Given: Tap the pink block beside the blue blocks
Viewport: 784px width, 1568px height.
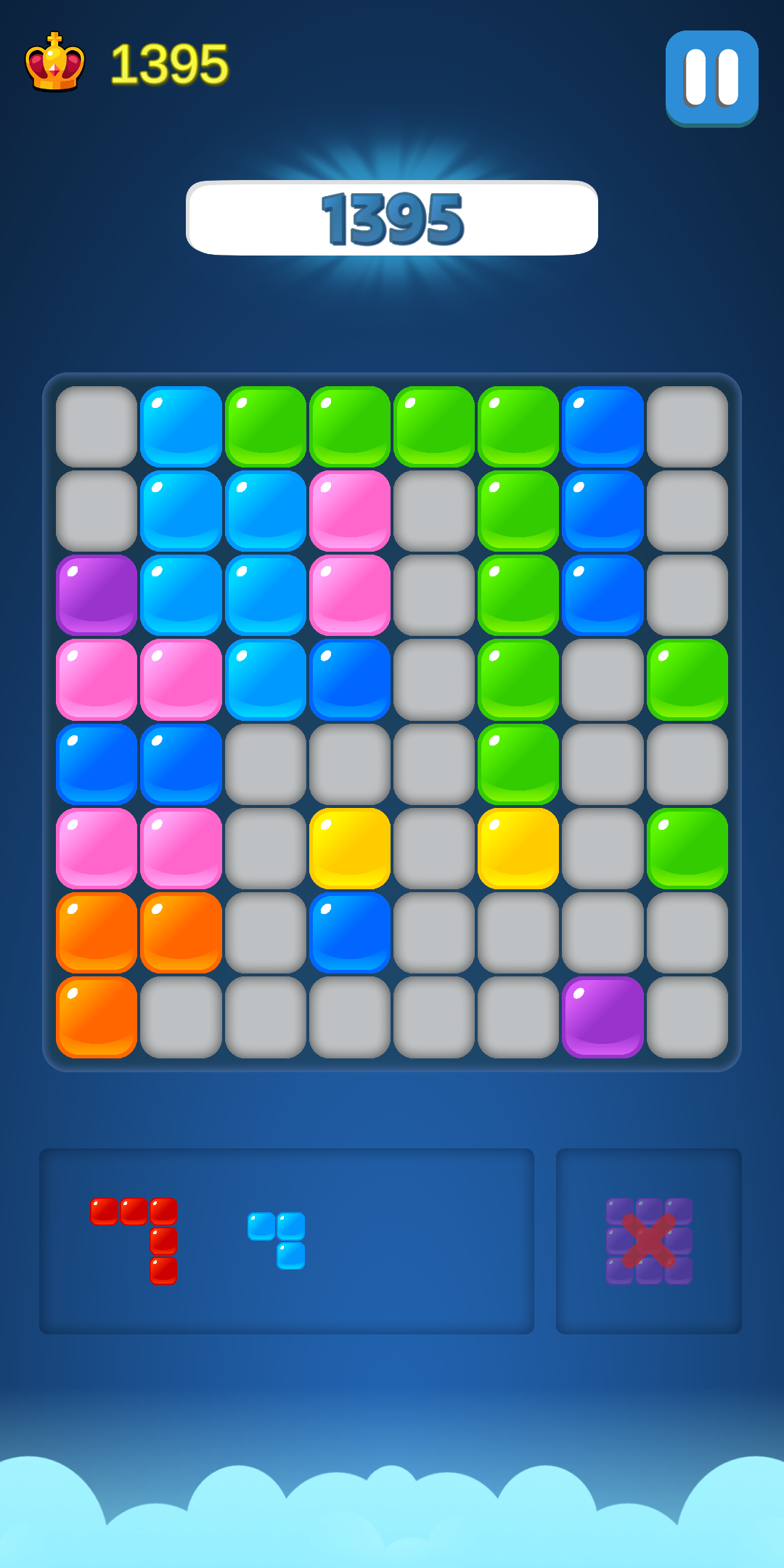Looking at the screenshot, I should pos(349,510).
